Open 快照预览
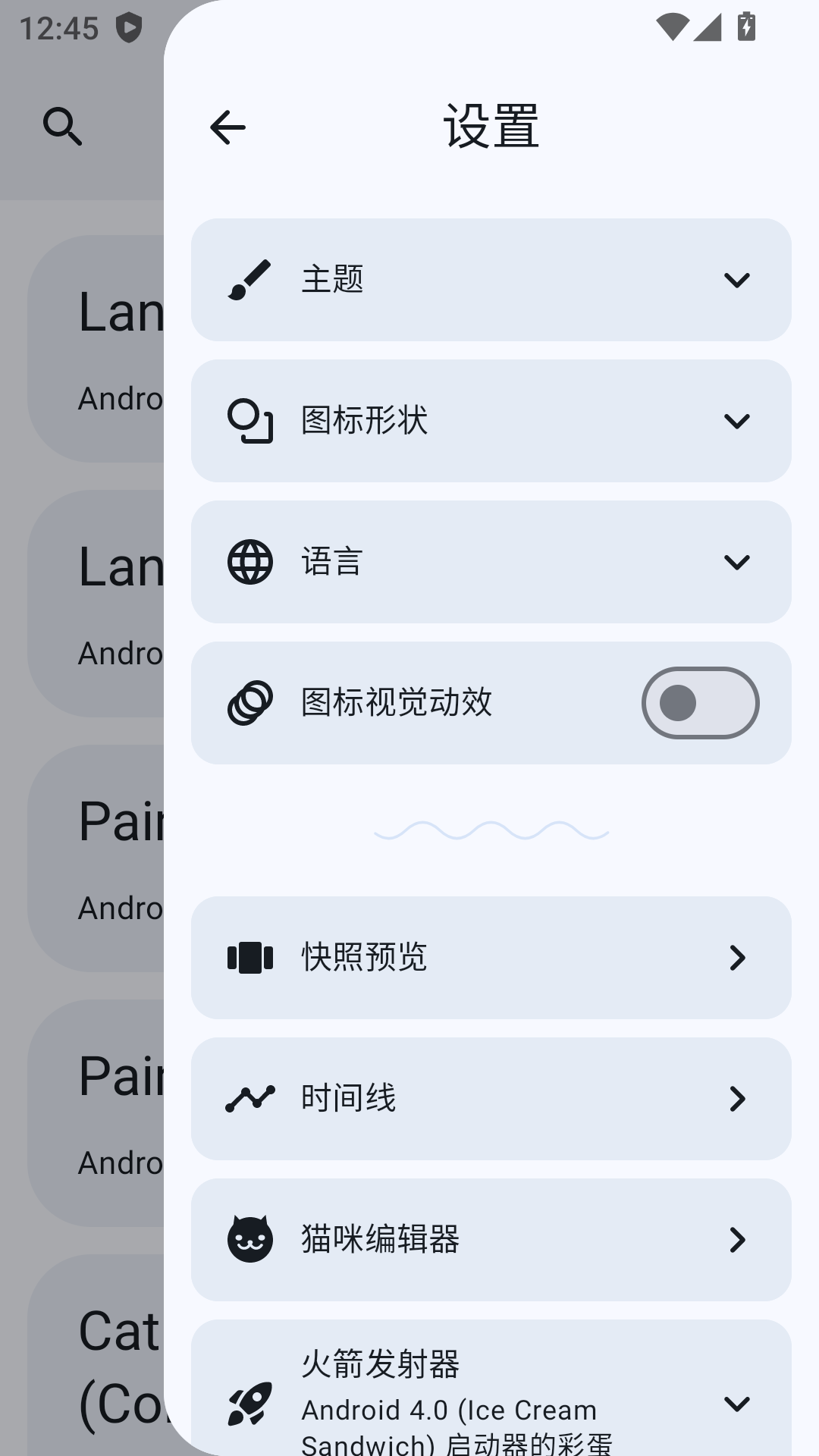Viewport: 819px width, 1456px height. [x=491, y=958]
